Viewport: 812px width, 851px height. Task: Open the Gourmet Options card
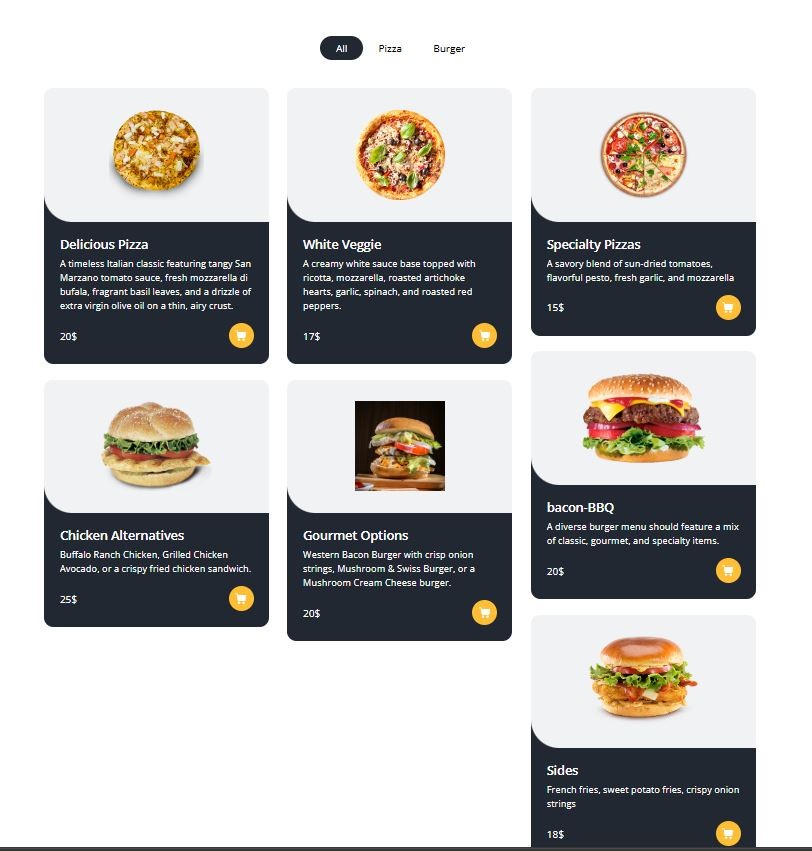pyautogui.click(x=355, y=535)
